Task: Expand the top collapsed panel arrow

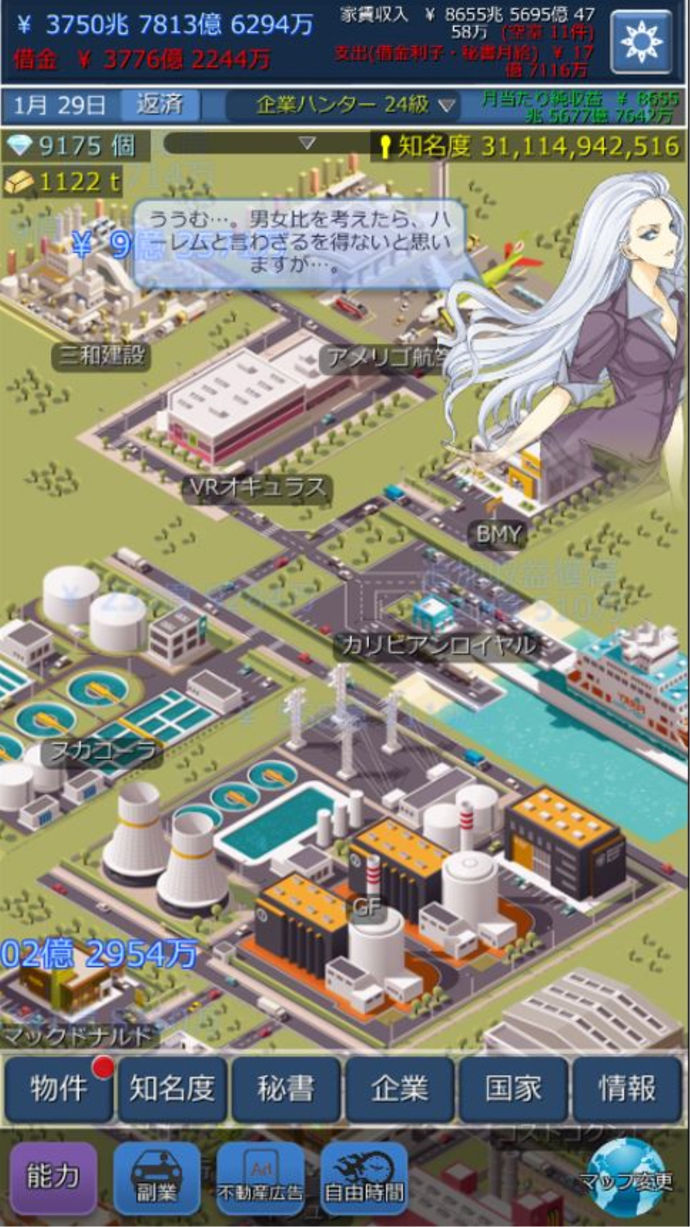Action: [307, 144]
